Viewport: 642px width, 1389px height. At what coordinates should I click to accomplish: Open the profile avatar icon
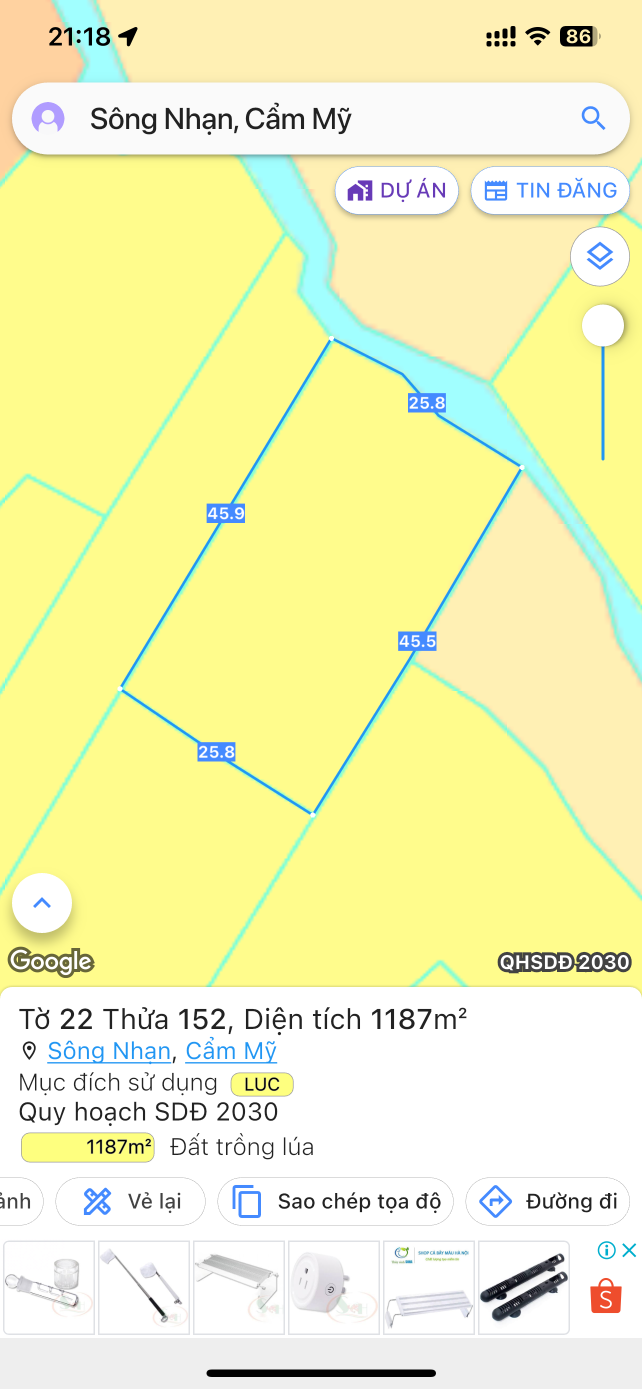(x=48, y=119)
